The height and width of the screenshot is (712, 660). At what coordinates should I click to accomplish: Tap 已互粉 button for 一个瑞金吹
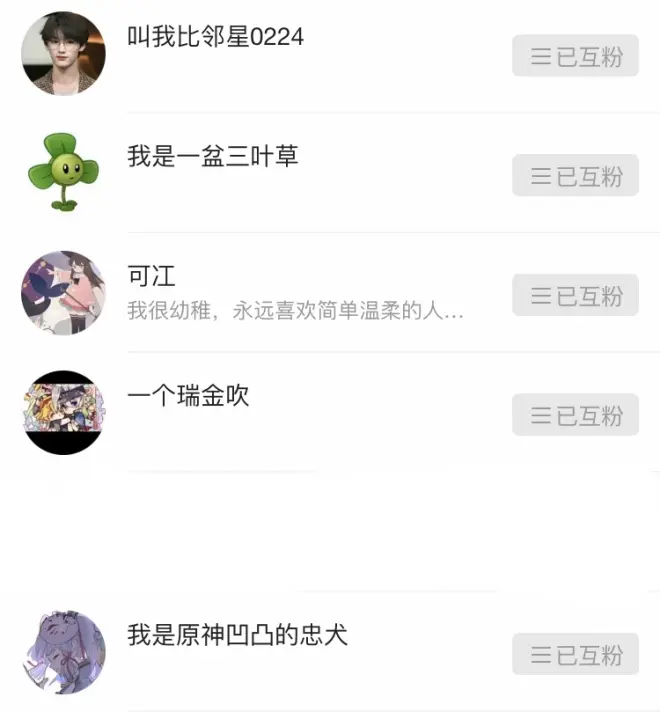tap(575, 414)
